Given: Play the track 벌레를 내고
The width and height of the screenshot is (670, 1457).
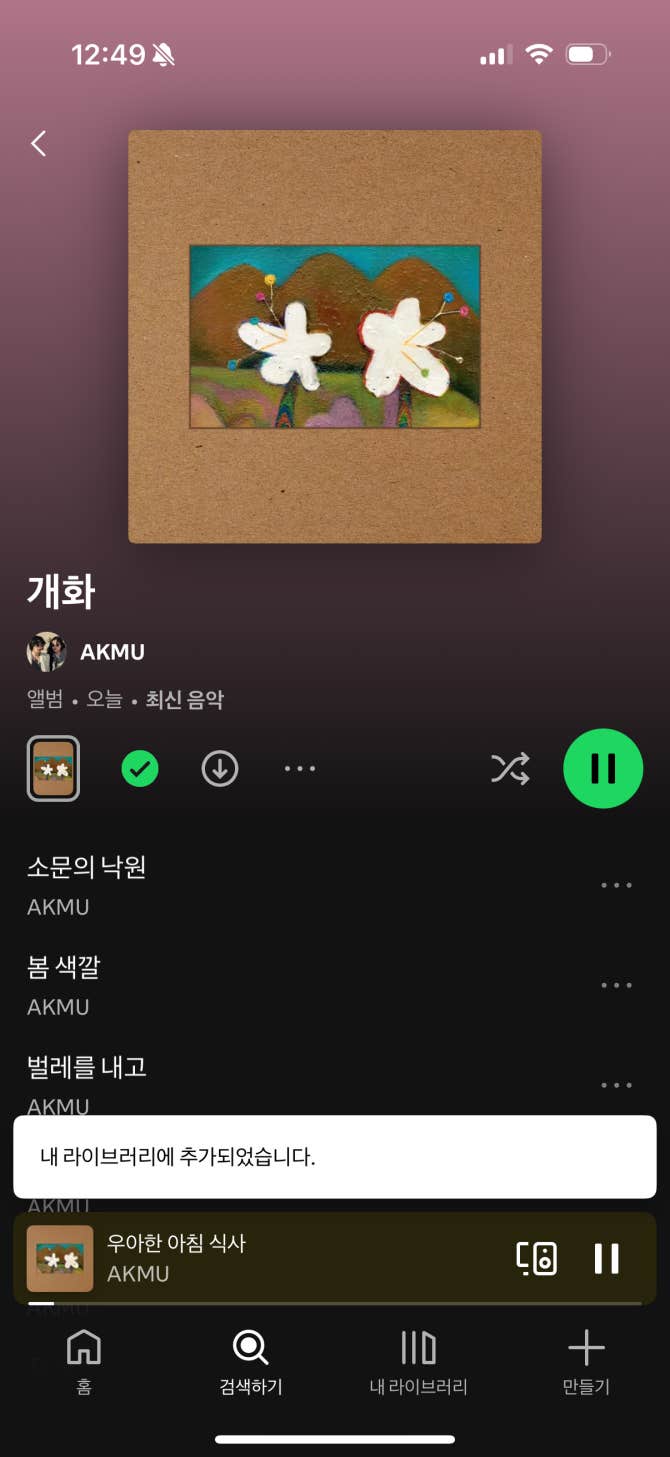Looking at the screenshot, I should (x=87, y=1067).
